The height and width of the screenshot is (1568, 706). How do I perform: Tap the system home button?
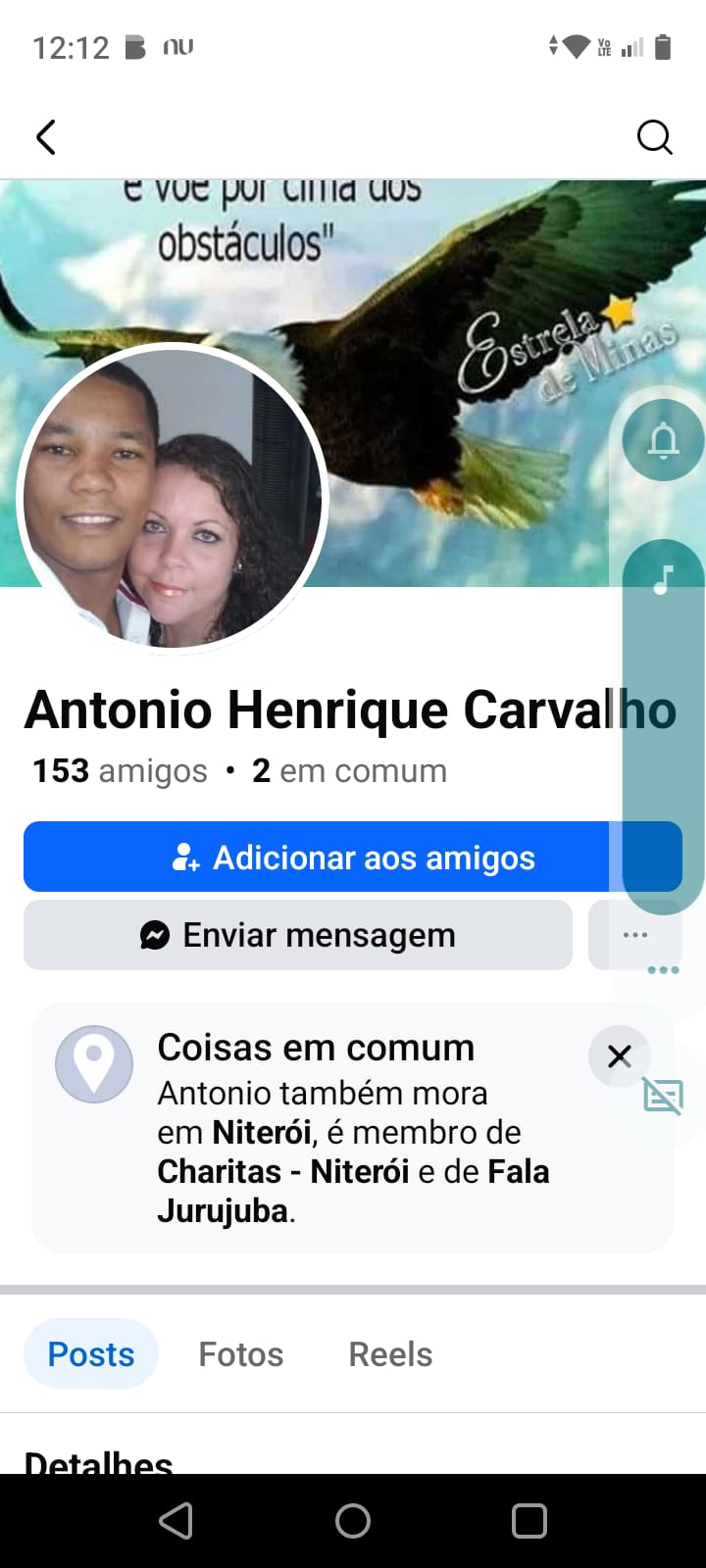(x=353, y=1521)
